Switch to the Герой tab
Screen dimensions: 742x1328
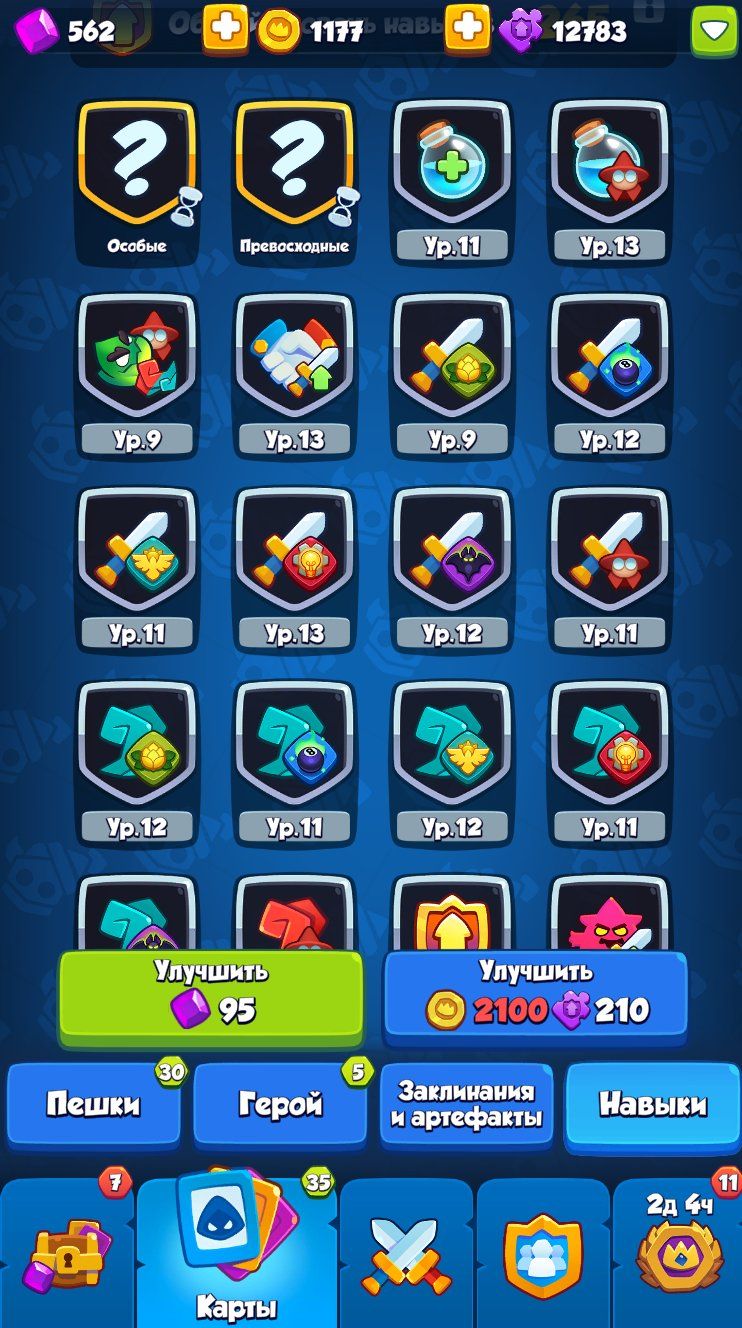point(280,1104)
